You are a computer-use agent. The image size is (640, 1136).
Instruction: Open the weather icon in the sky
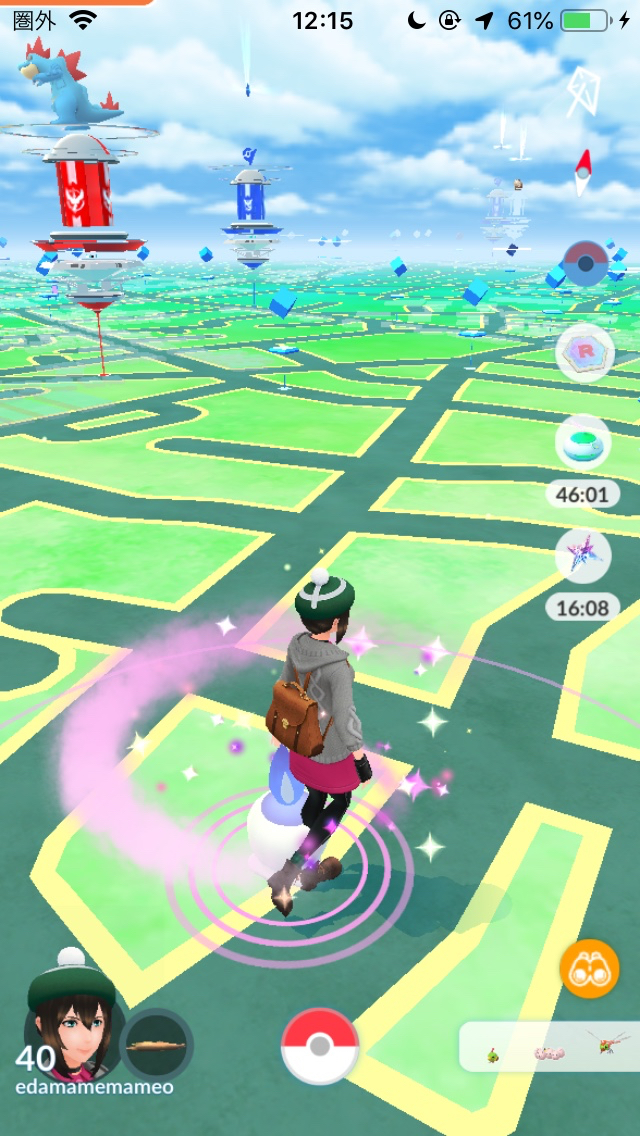(583, 92)
